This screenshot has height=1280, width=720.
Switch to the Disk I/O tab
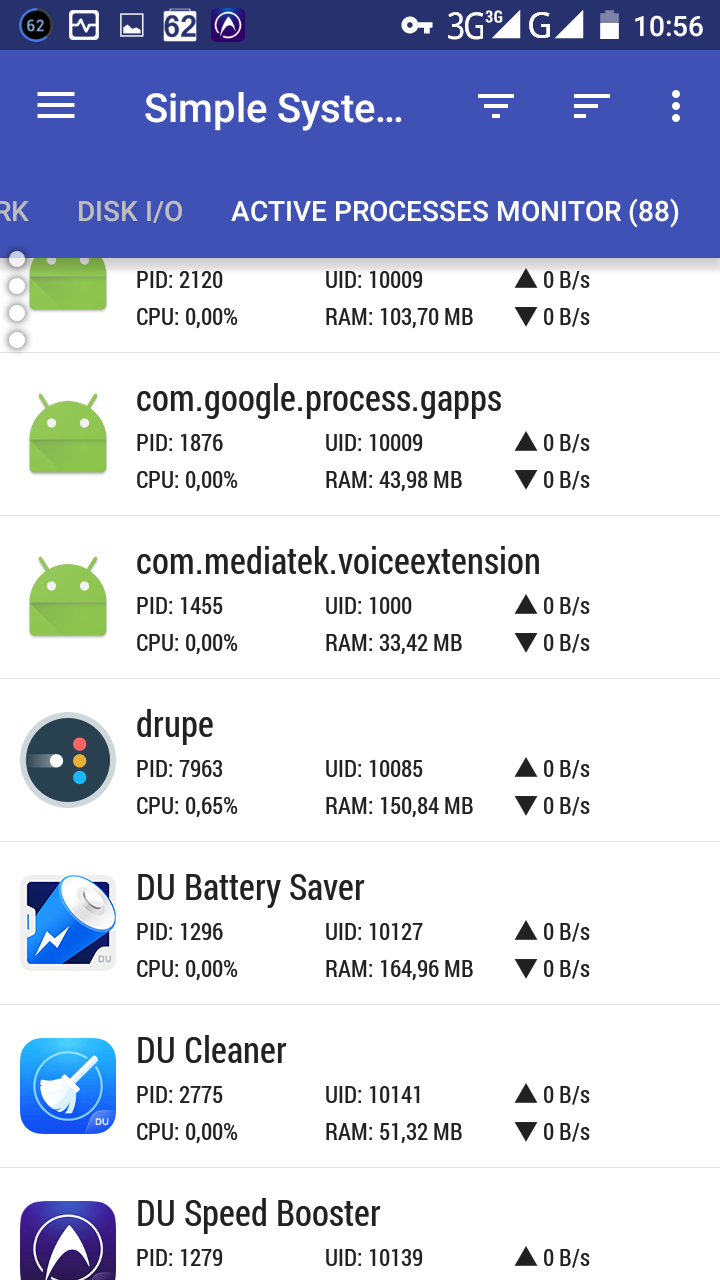pyautogui.click(x=130, y=211)
